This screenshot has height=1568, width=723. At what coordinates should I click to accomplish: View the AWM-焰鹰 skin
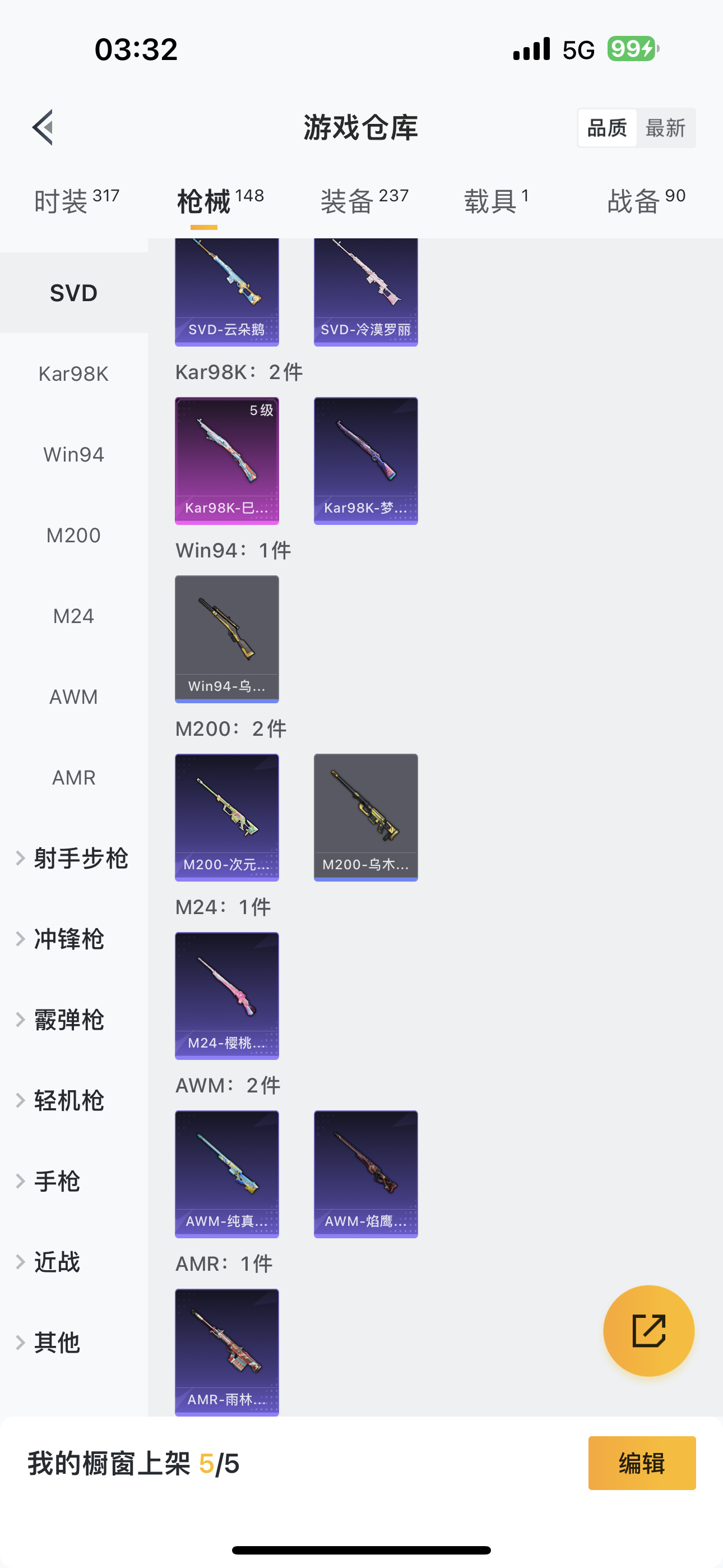pyautogui.click(x=366, y=1174)
